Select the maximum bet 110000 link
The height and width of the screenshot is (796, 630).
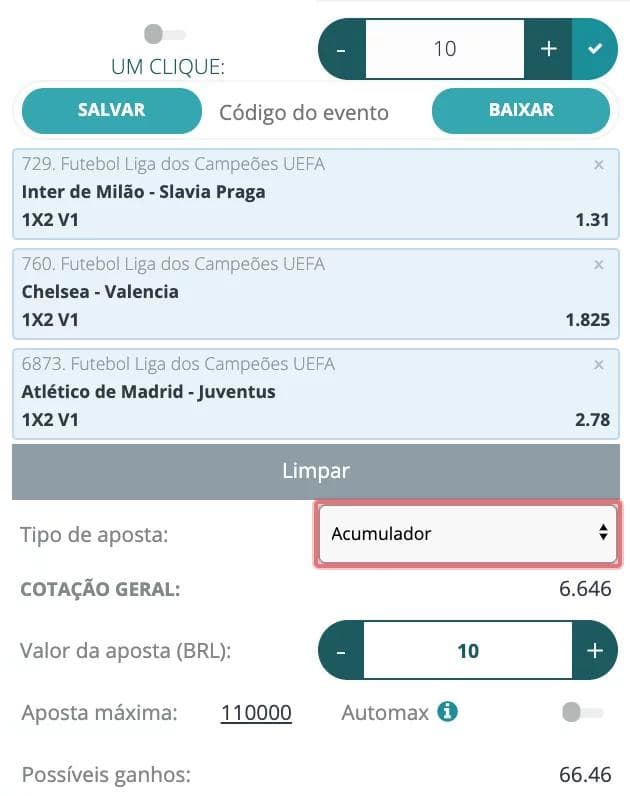(256, 713)
